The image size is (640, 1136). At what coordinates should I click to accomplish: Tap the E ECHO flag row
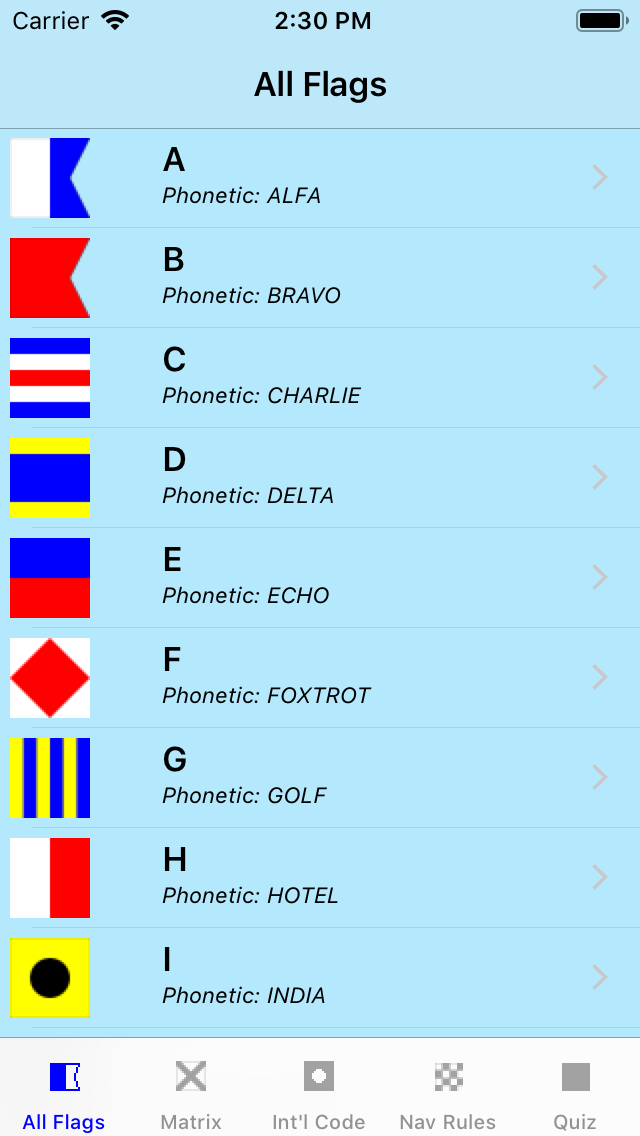pyautogui.click(x=320, y=578)
